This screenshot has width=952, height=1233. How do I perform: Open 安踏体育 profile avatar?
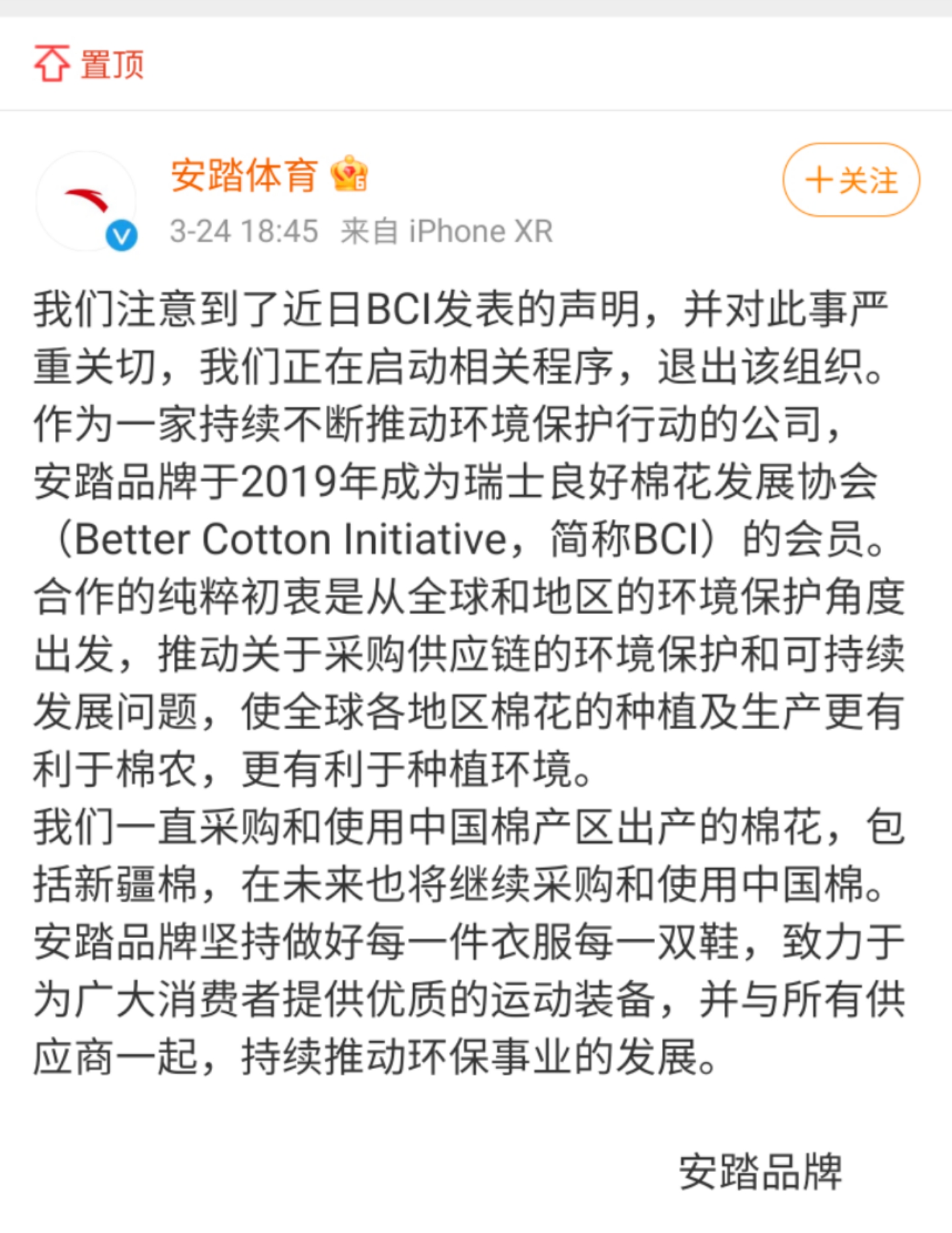tap(86, 201)
